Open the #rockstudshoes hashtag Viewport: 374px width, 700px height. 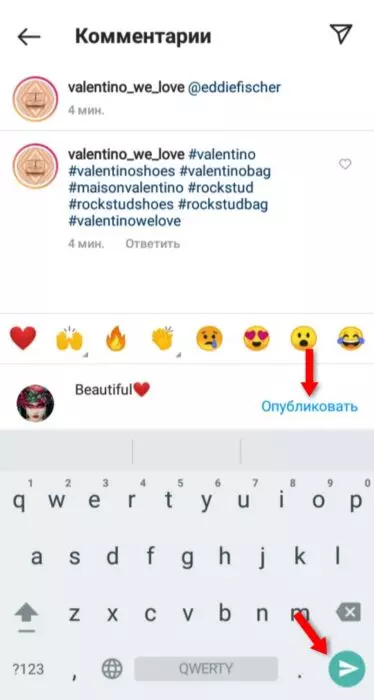point(121,204)
